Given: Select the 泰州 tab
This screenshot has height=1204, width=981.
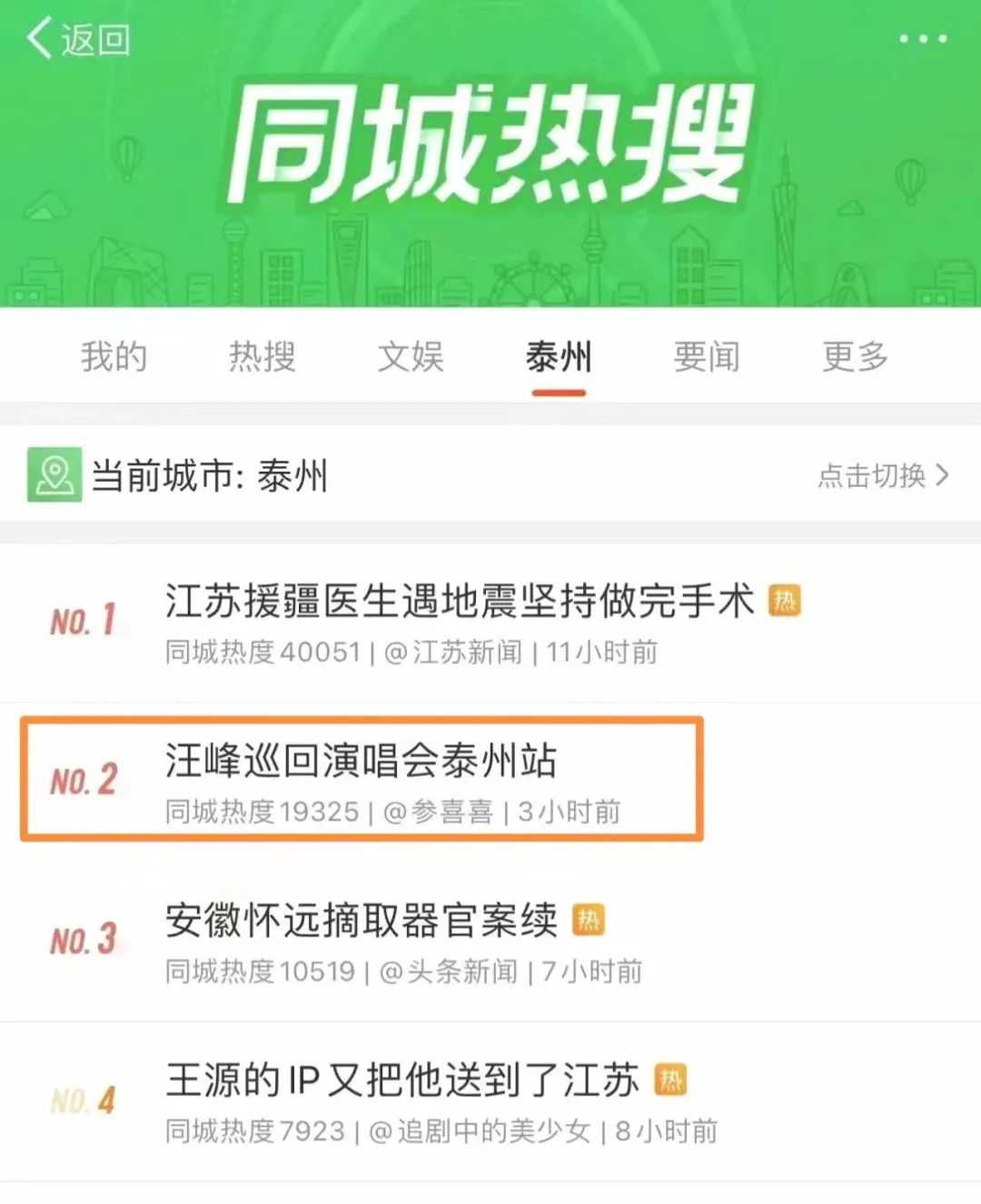Looking at the screenshot, I should click(x=559, y=356).
